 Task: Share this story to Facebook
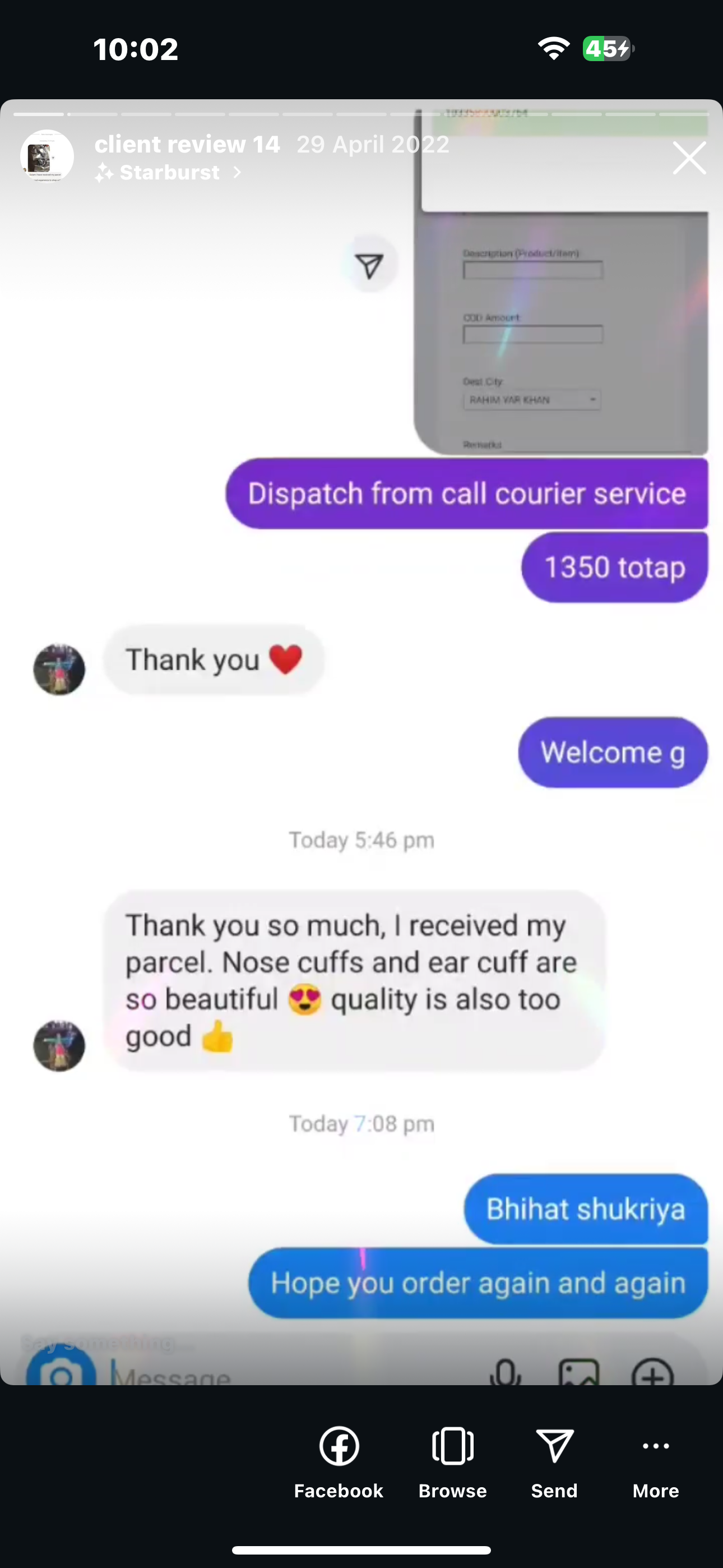[x=339, y=1461]
